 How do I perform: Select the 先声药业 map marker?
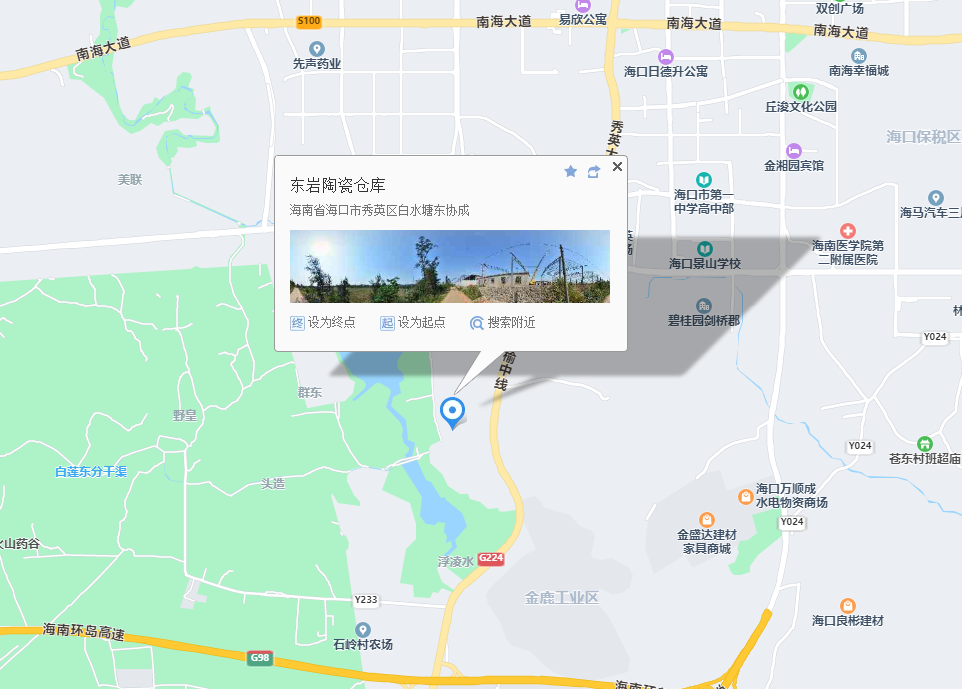(317, 48)
